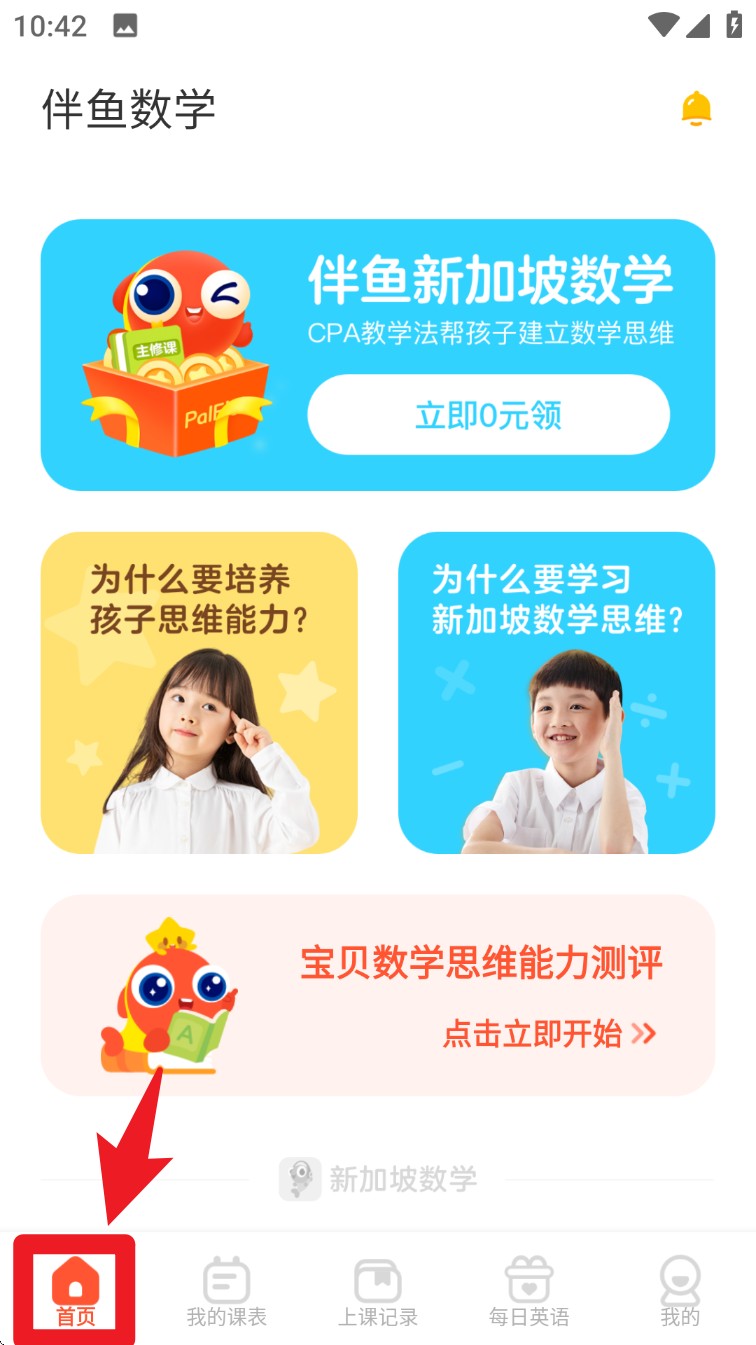
Task: Open the 每日英语 tab
Action: tap(529, 1292)
